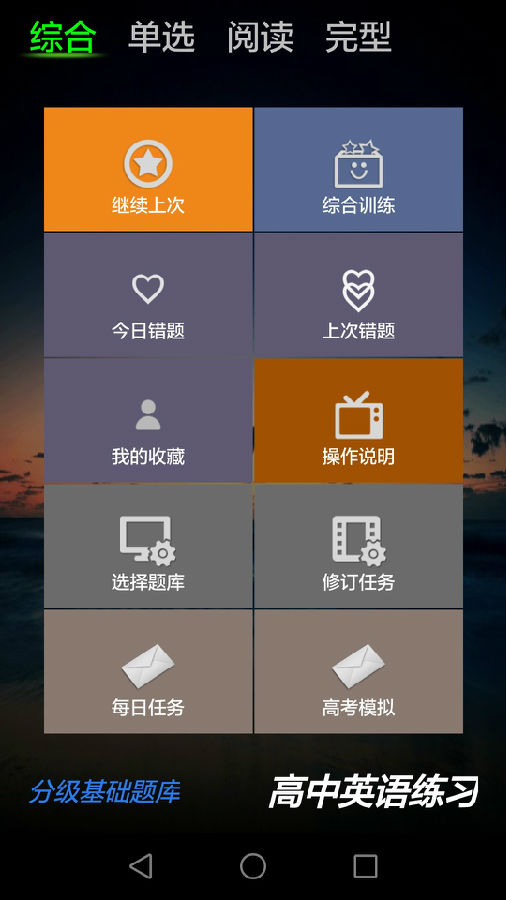506x900 pixels.
Task: Switch to the 单选 tab
Action: (x=161, y=37)
